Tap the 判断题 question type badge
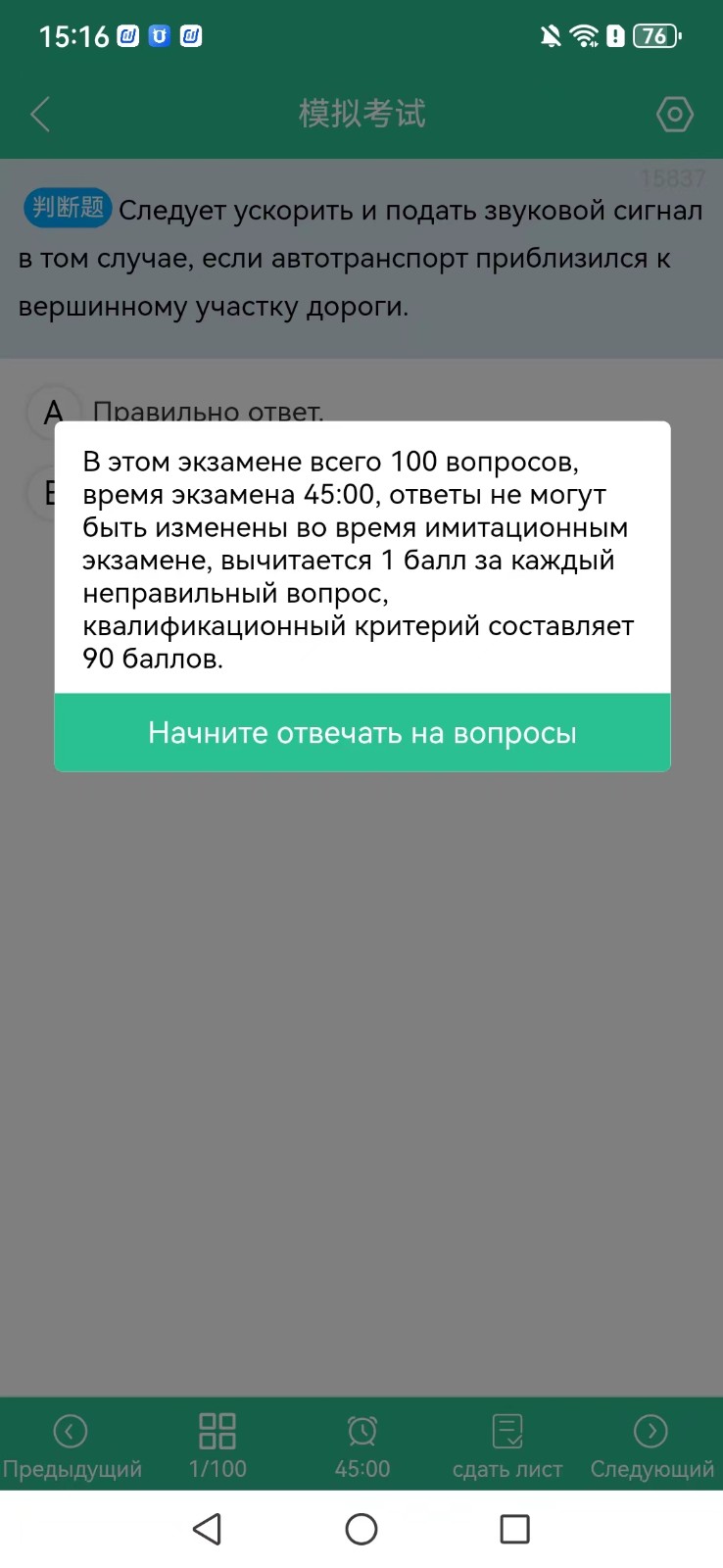This screenshot has width=723, height=1568. [x=67, y=209]
